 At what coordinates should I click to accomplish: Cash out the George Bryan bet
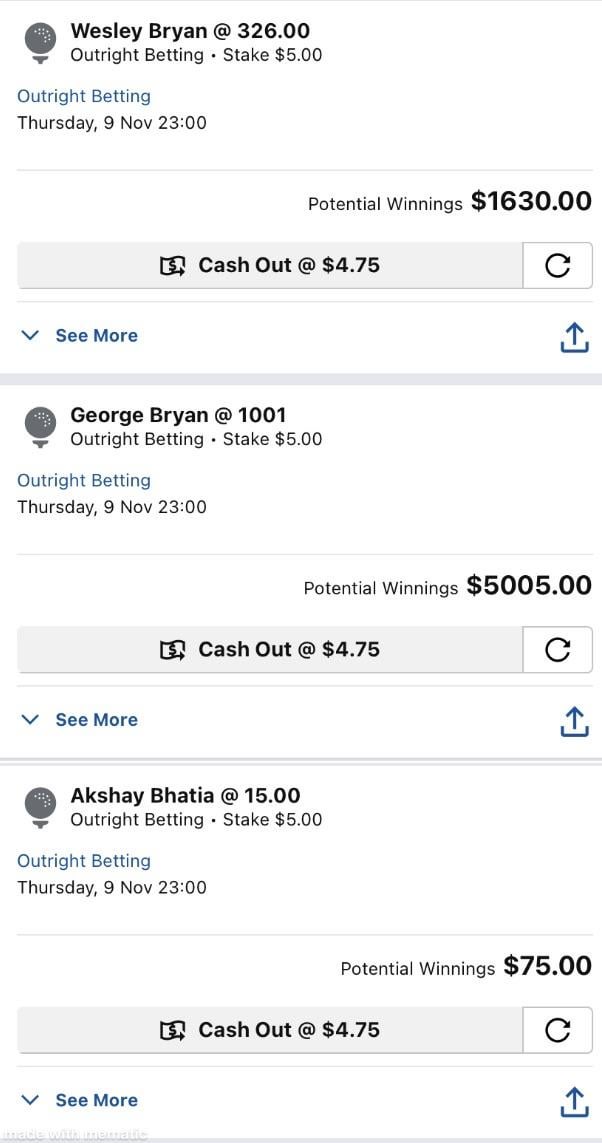[270, 649]
